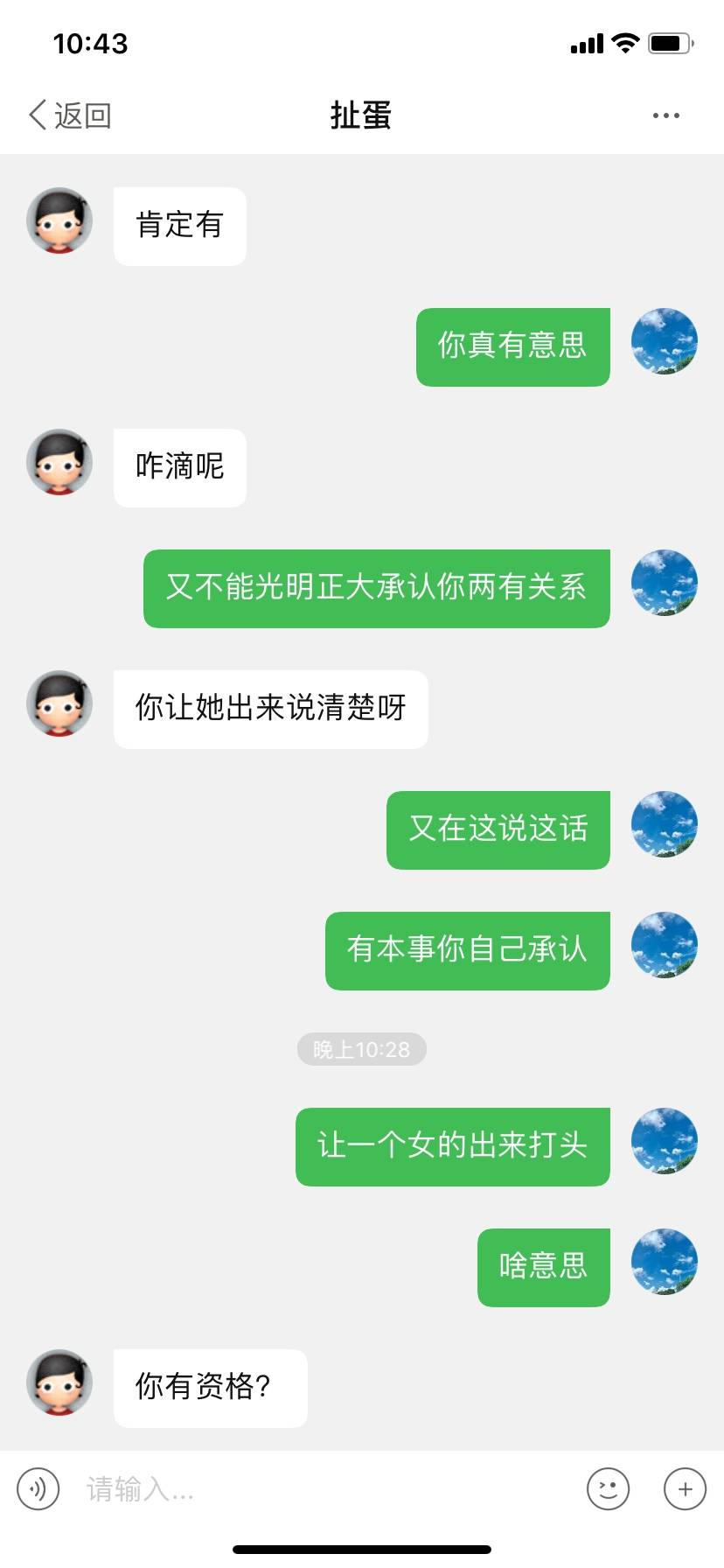The height and width of the screenshot is (1568, 724).
Task: Tap the contact avatar beside 肯定有
Action: tap(59, 220)
